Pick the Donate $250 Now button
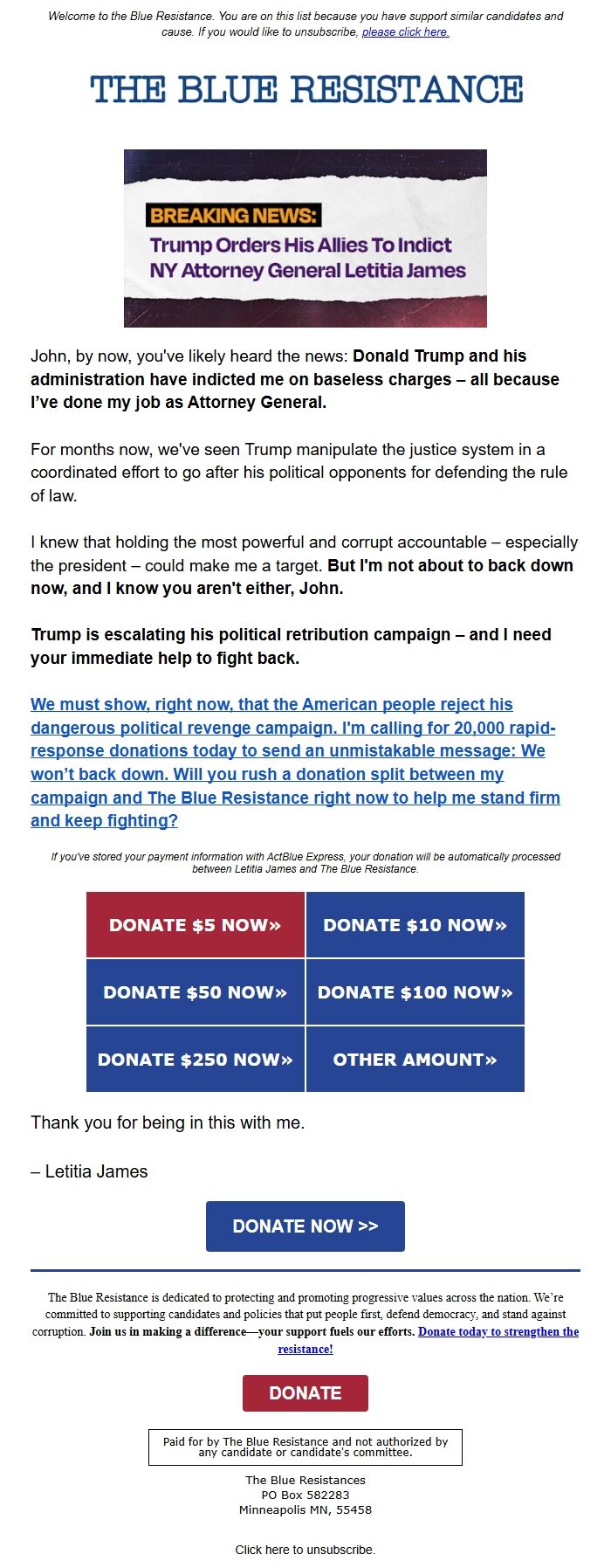Image resolution: width=611 pixels, height=1568 pixels. click(x=196, y=1060)
